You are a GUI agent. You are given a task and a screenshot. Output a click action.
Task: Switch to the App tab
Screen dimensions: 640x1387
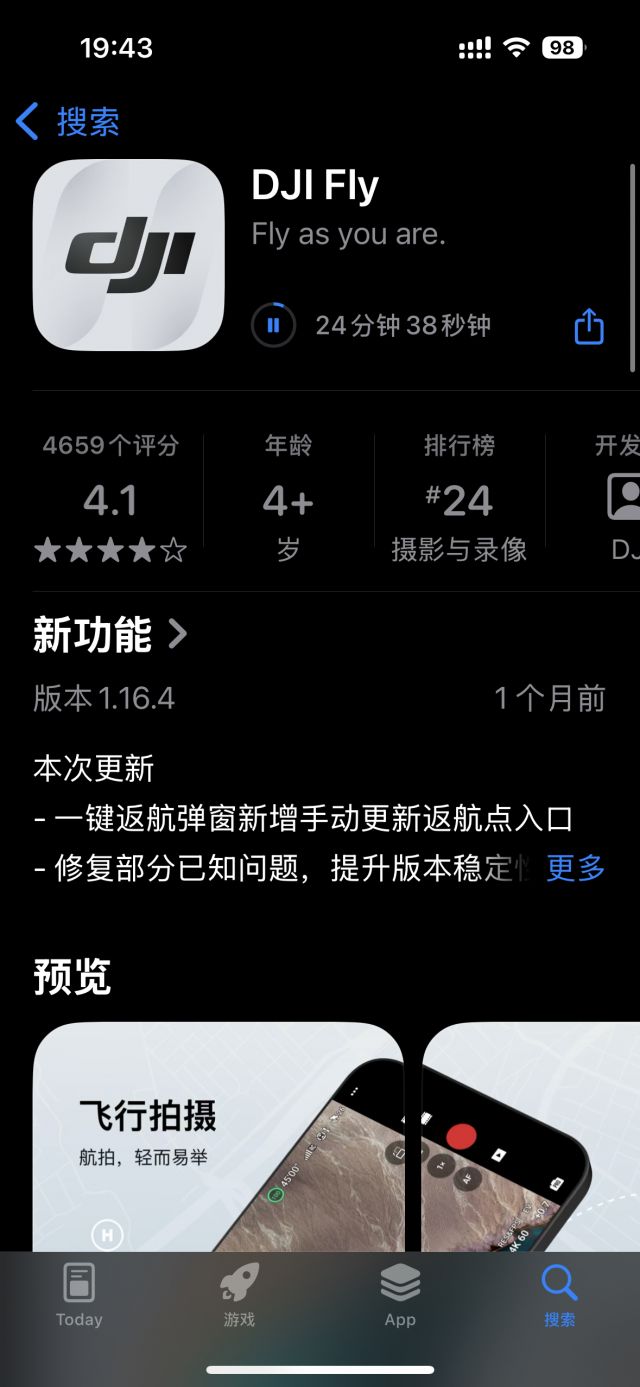click(x=400, y=1294)
